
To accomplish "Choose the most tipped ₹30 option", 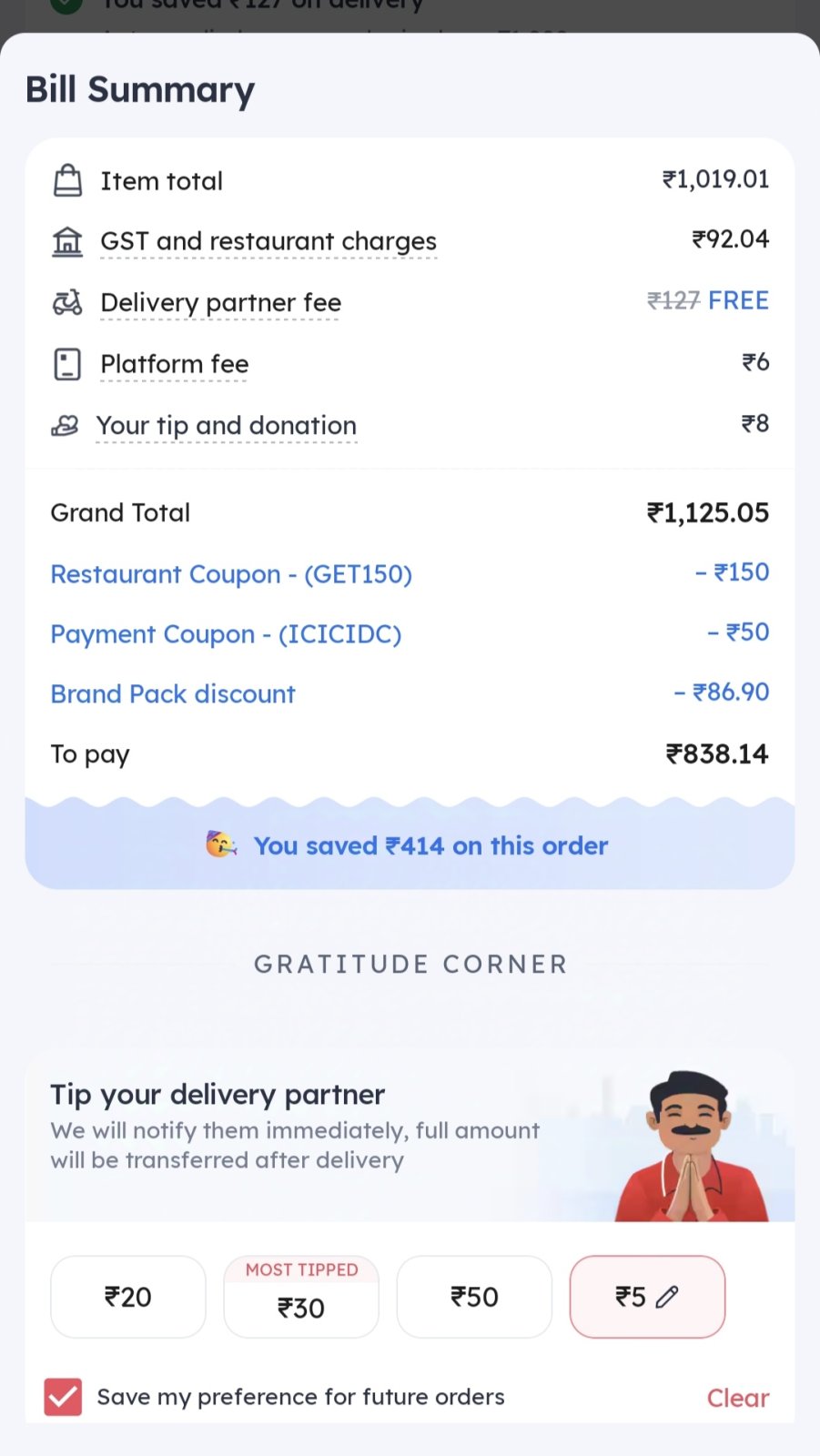I will tap(301, 1297).
